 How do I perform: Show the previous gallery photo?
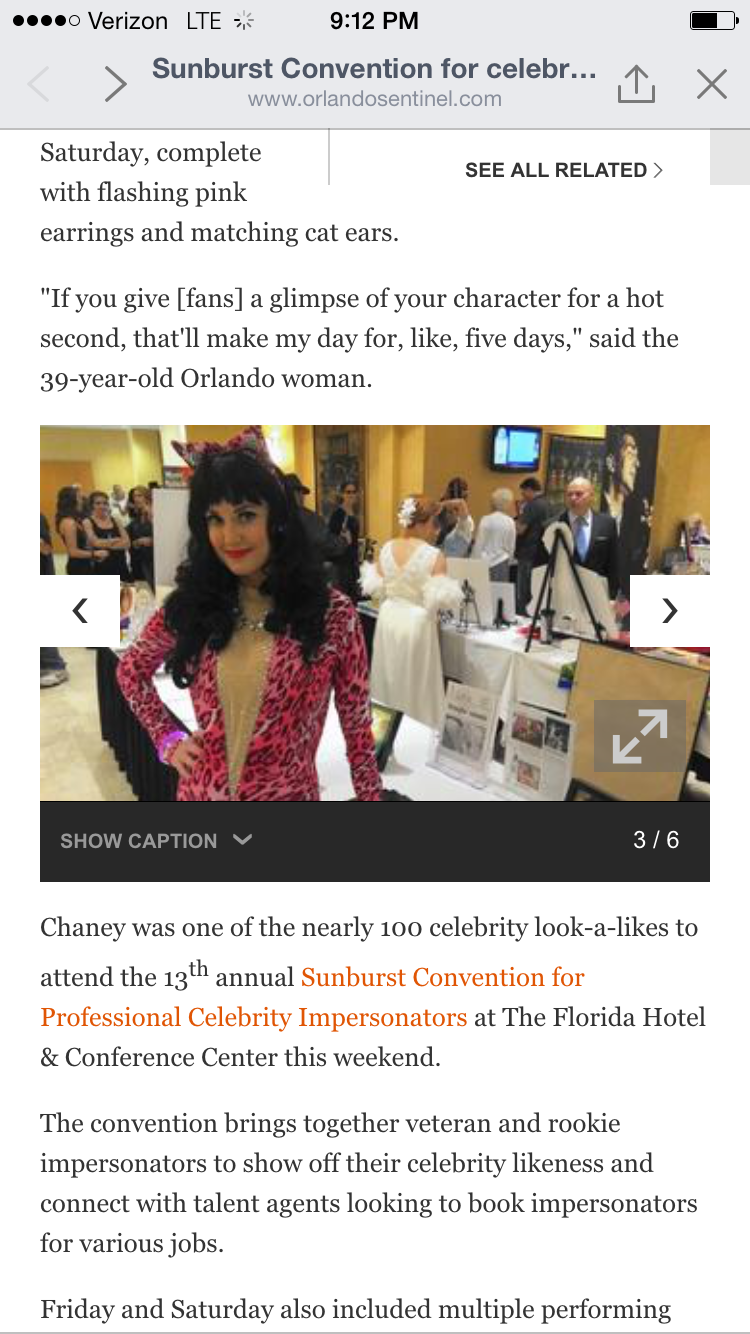tap(80, 611)
